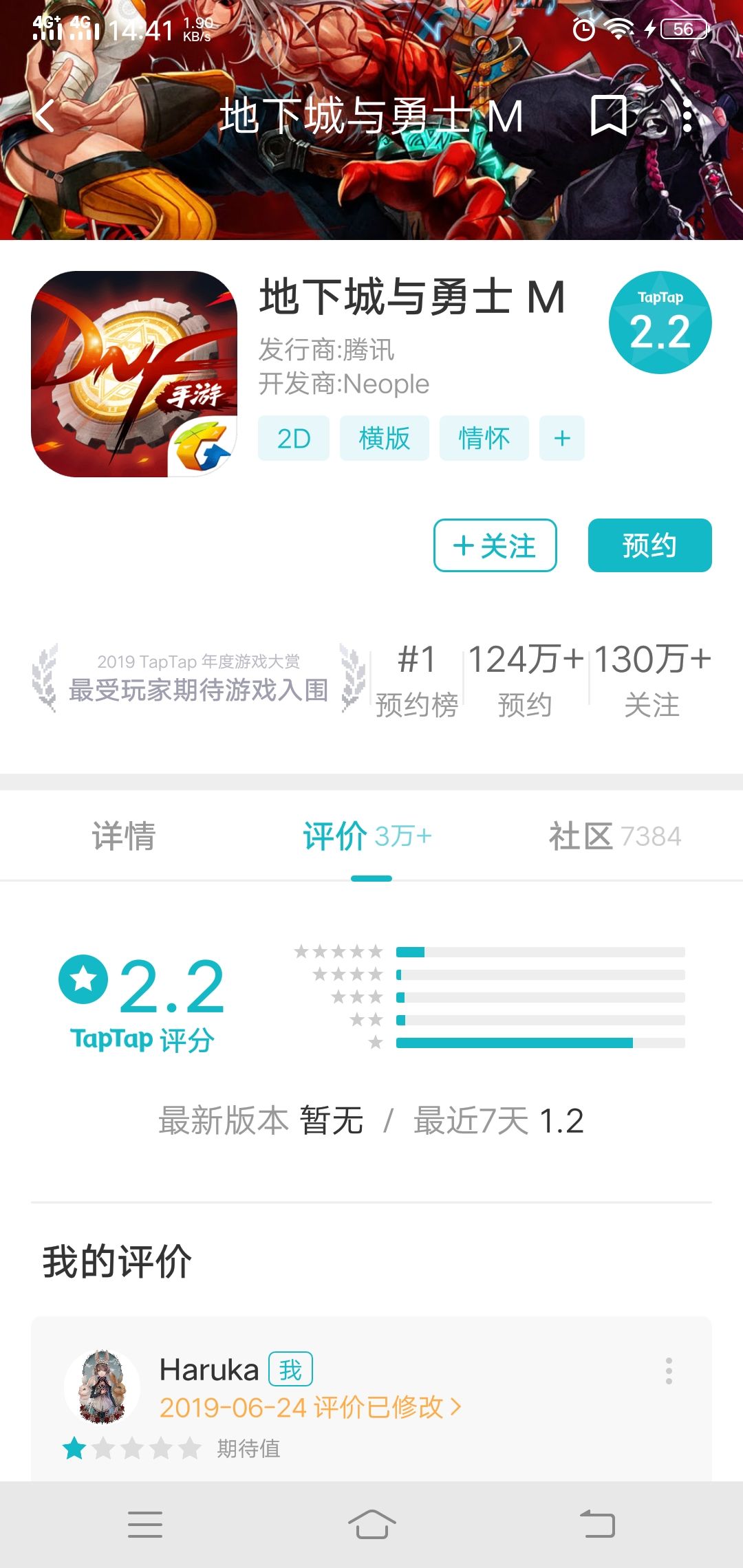Open the #1 预约榜 ranking

[x=417, y=681]
